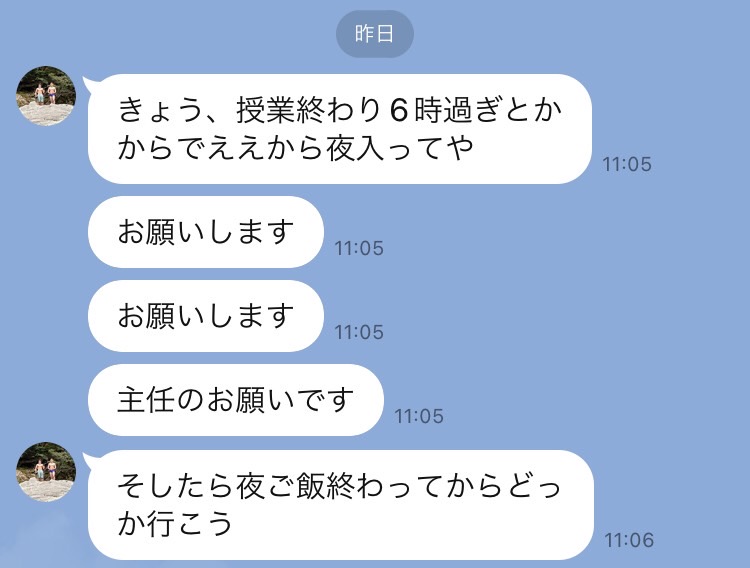Open sender's profile photo beside "きょう、授業終わり" message
Image resolution: width=750 pixels, height=568 pixels.
pyautogui.click(x=47, y=96)
